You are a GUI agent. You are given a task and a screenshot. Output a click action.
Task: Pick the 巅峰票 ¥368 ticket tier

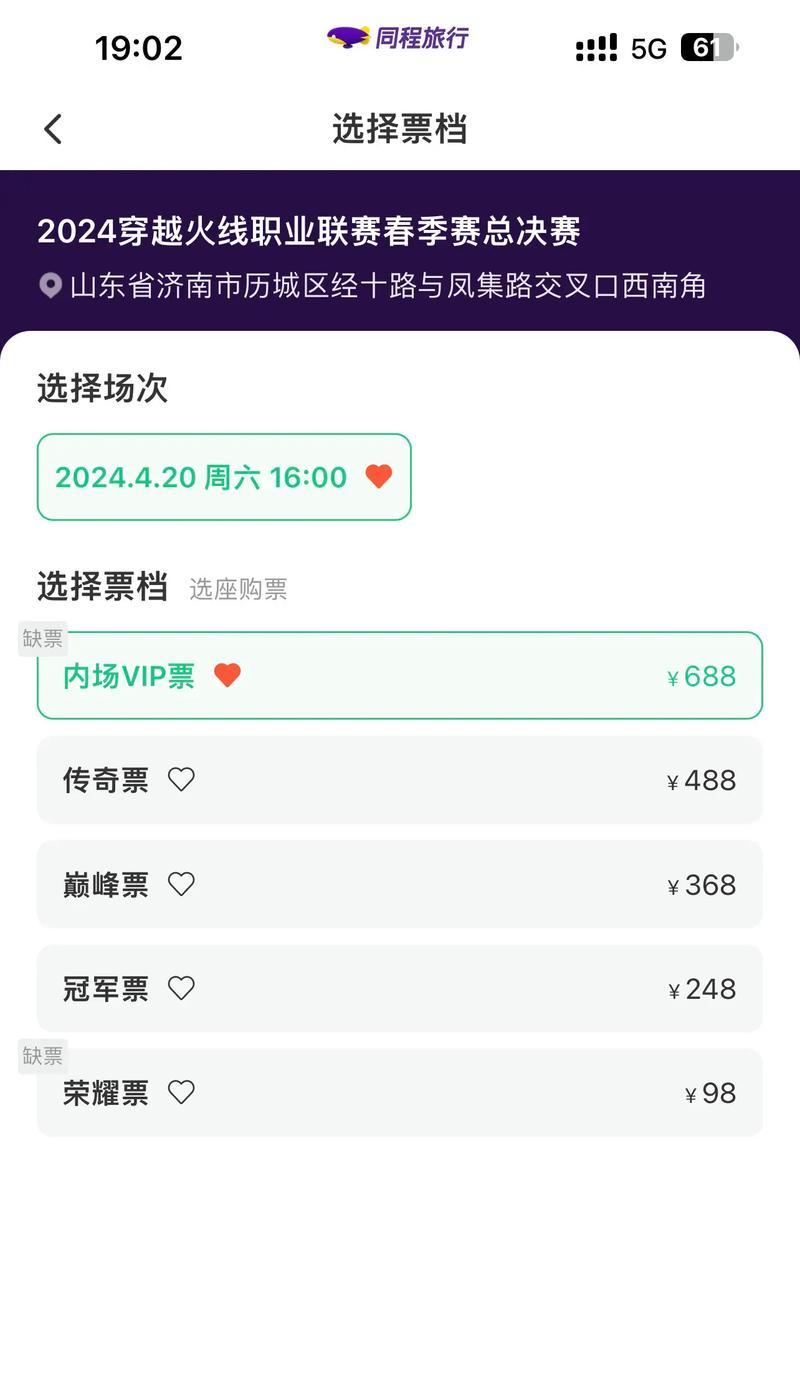[400, 884]
